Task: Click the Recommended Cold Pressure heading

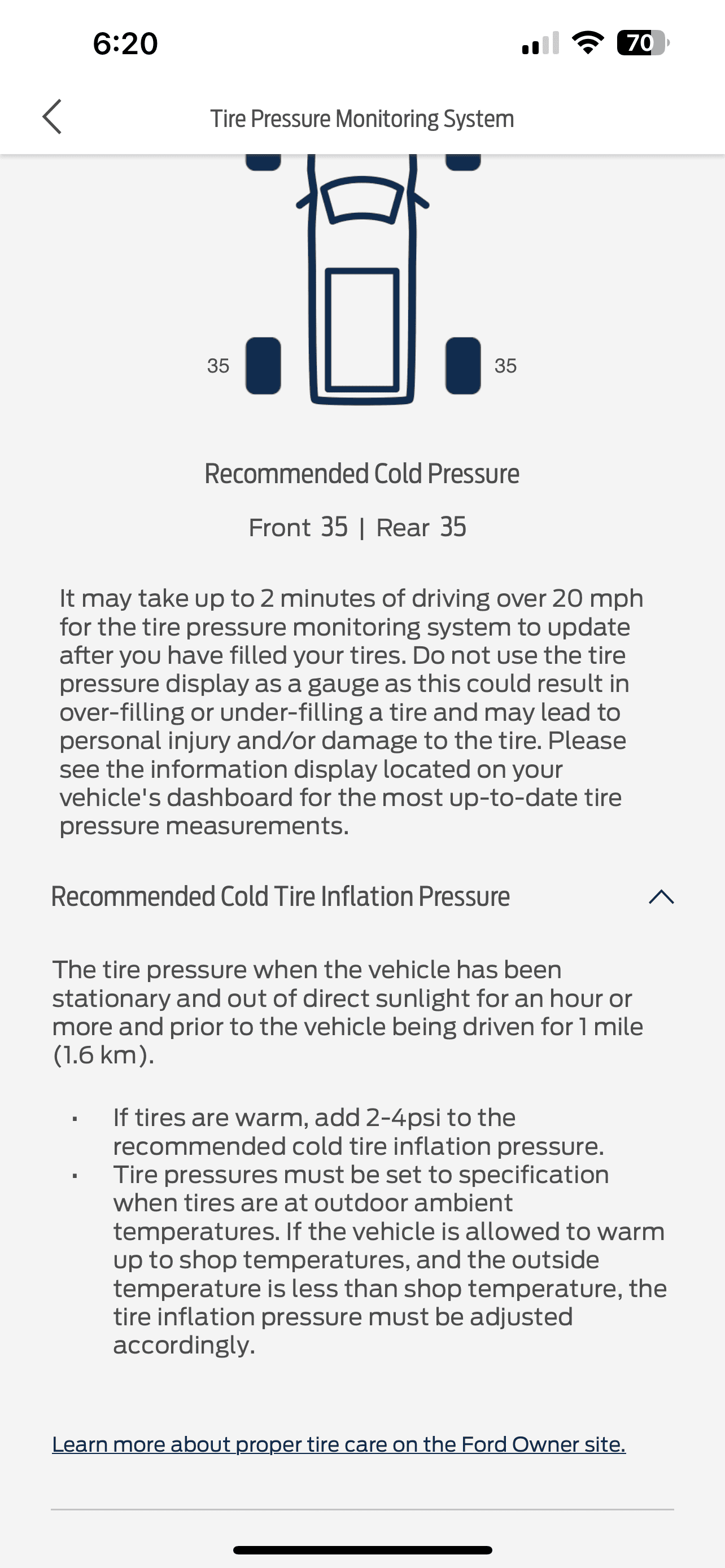Action: [x=362, y=472]
